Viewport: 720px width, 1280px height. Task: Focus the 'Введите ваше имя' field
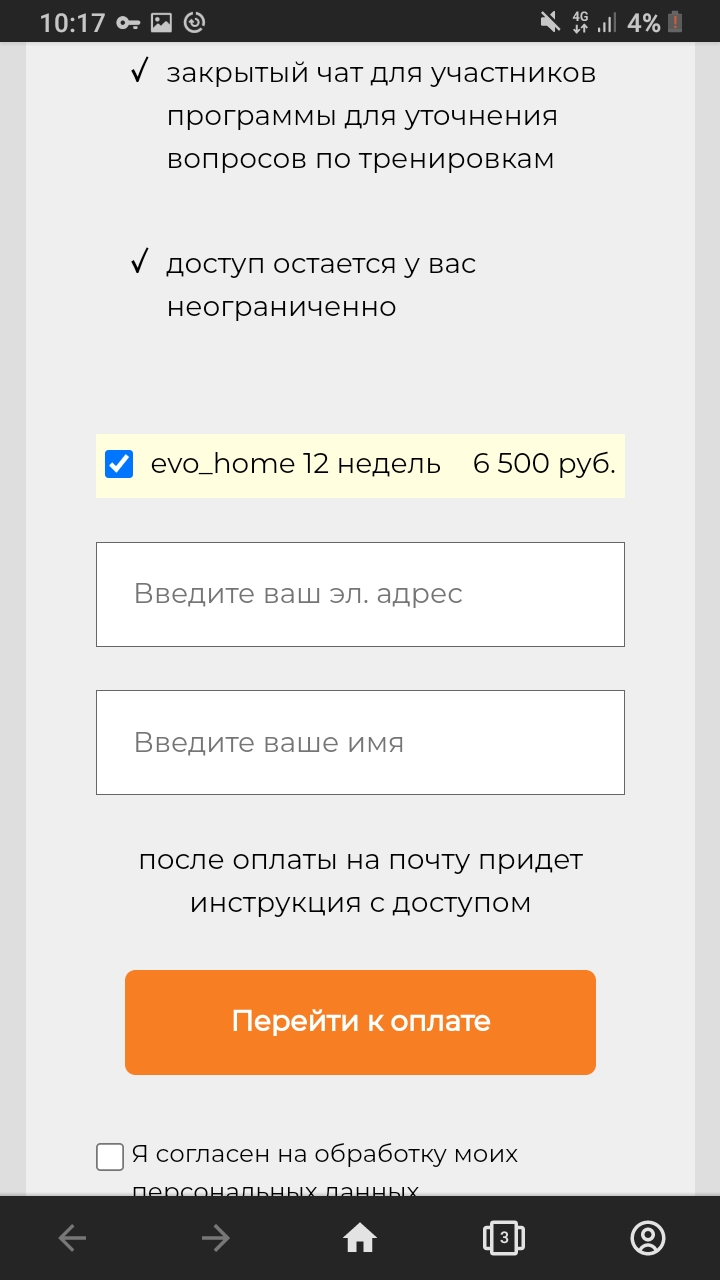[x=360, y=742]
